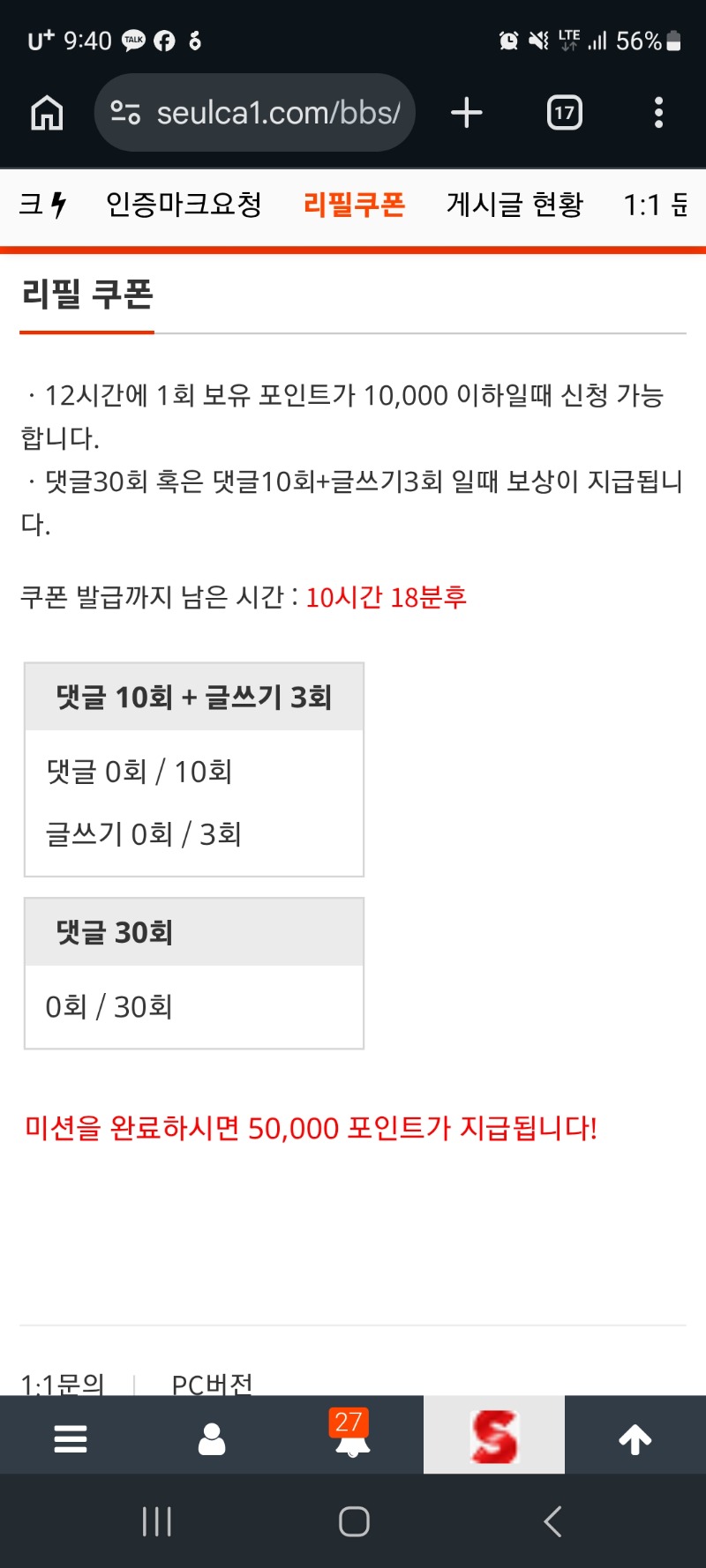Open the browser overflow menu
706x1568 pixels.
(x=658, y=113)
